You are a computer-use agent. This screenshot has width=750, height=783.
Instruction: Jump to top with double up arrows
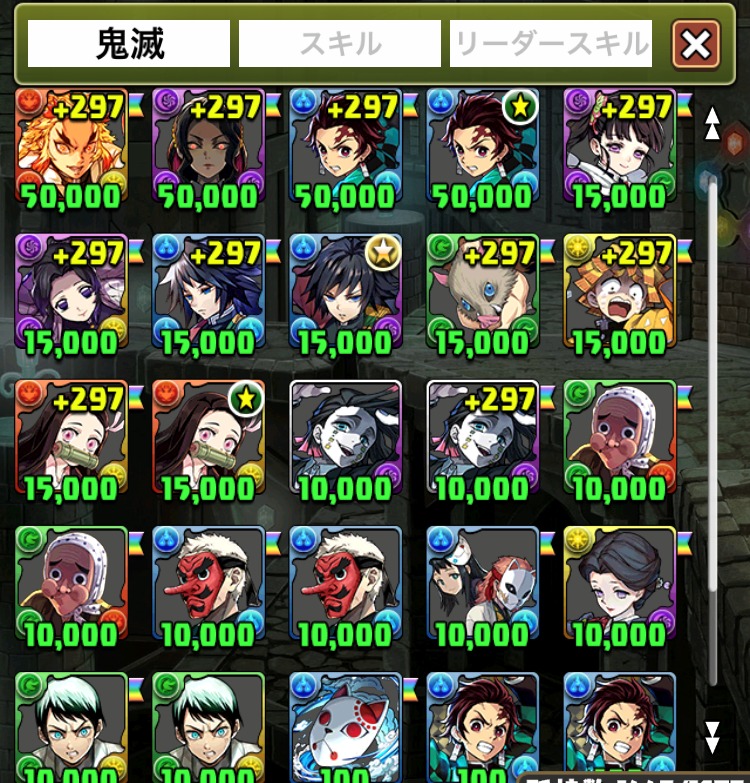(x=712, y=122)
